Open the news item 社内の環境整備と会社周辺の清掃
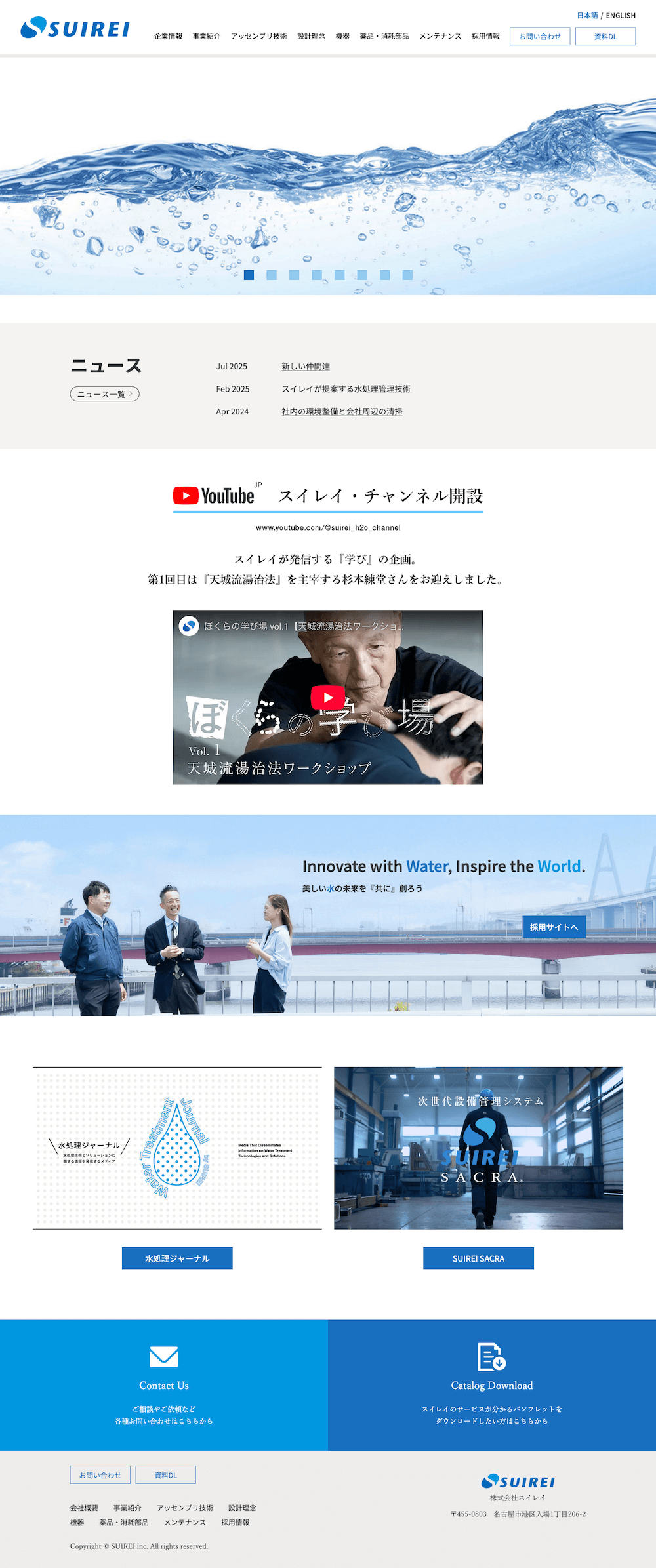 (x=342, y=412)
